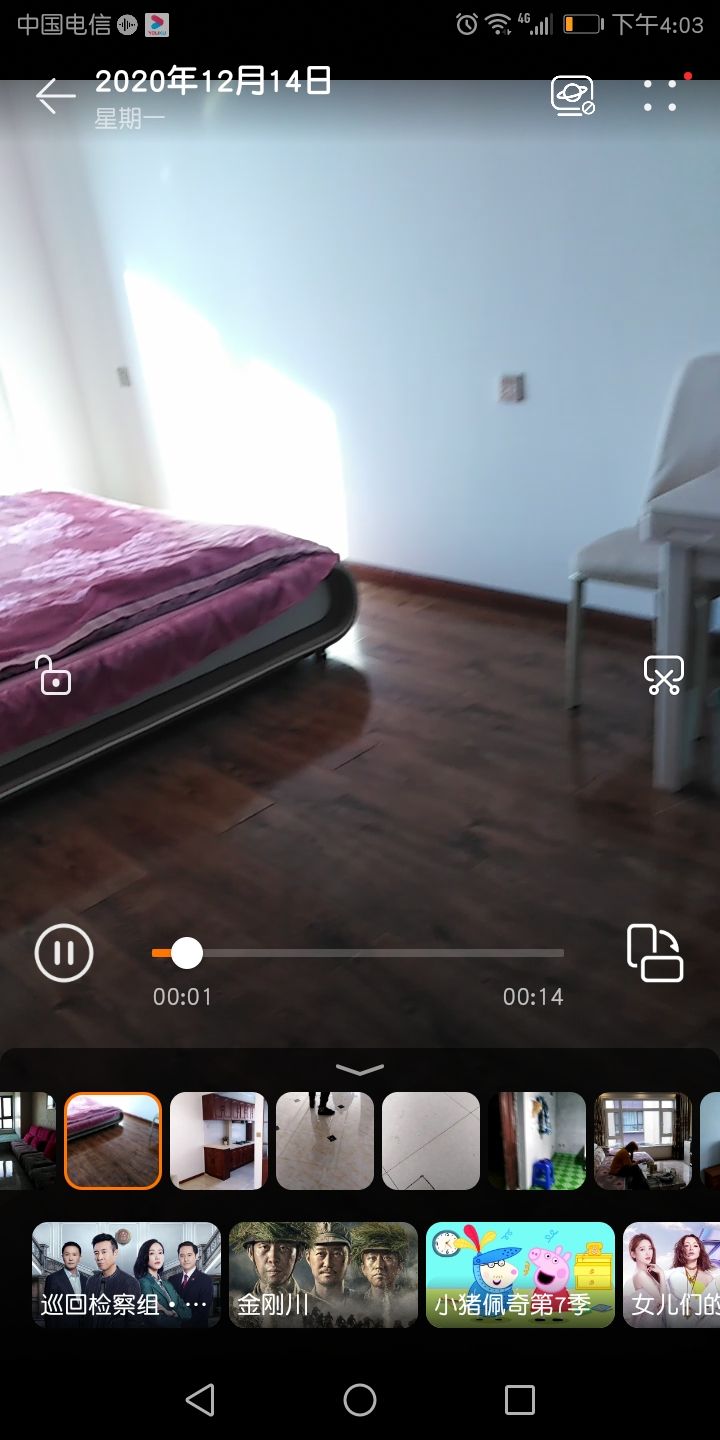This screenshot has width=720, height=1440.
Task: Switch screen rotation mode
Action: pos(655,953)
